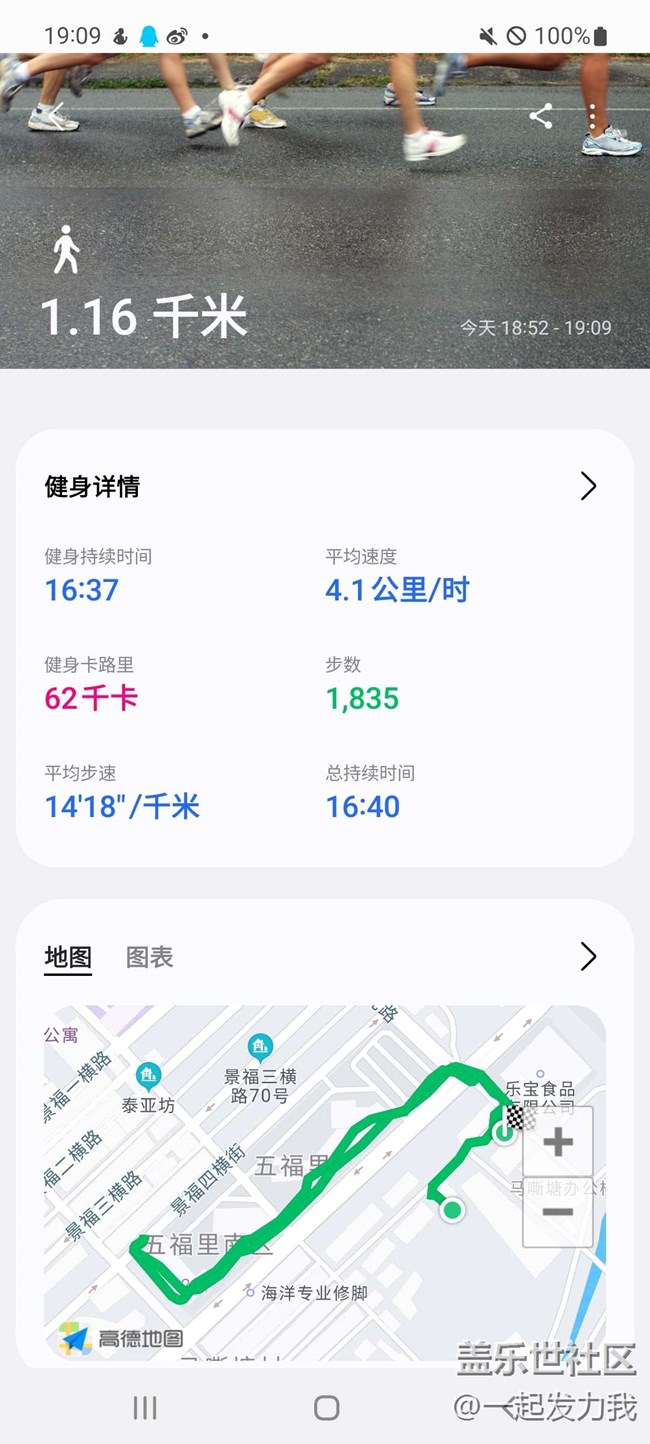Open recent apps from navigation bar
This screenshot has width=650, height=1444.
click(145, 1408)
